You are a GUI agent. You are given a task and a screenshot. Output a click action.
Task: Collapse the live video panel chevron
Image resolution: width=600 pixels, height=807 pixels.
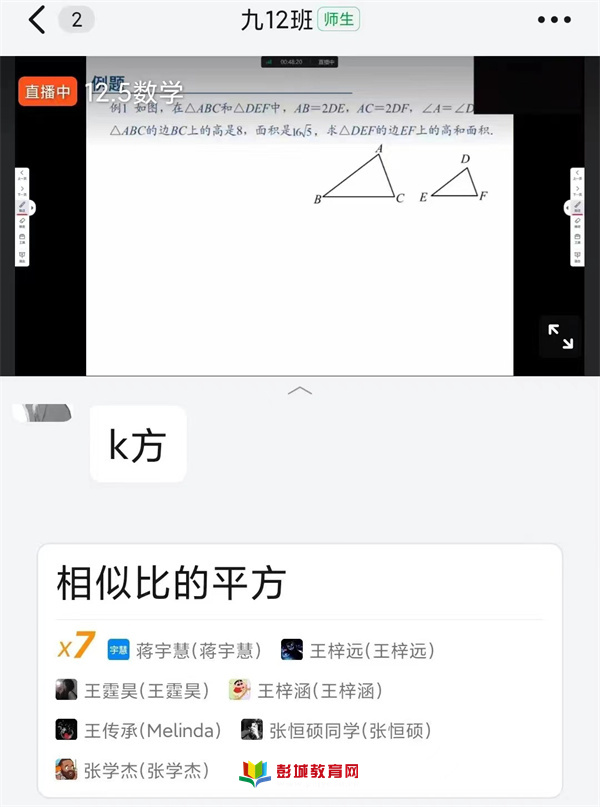tap(299, 390)
